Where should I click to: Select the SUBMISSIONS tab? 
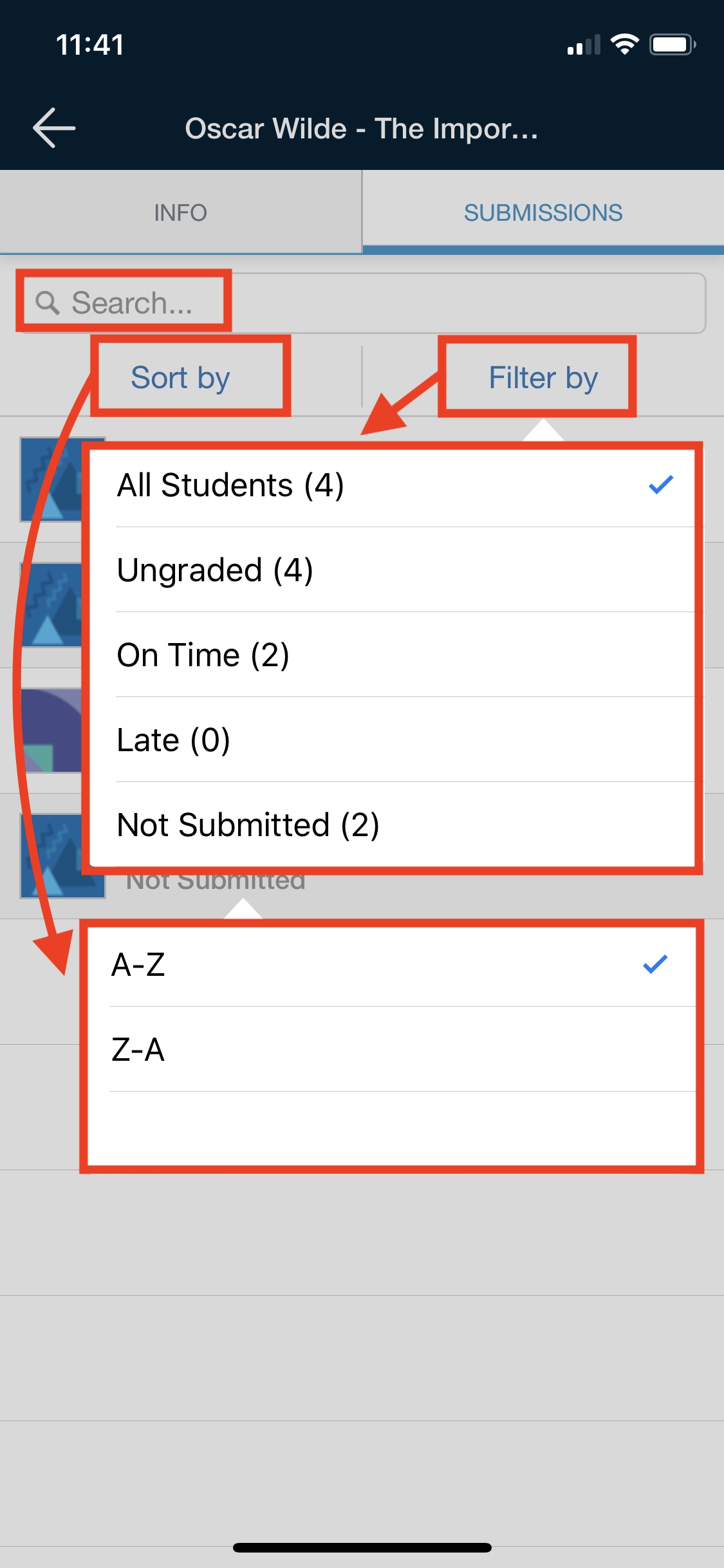[x=543, y=212]
